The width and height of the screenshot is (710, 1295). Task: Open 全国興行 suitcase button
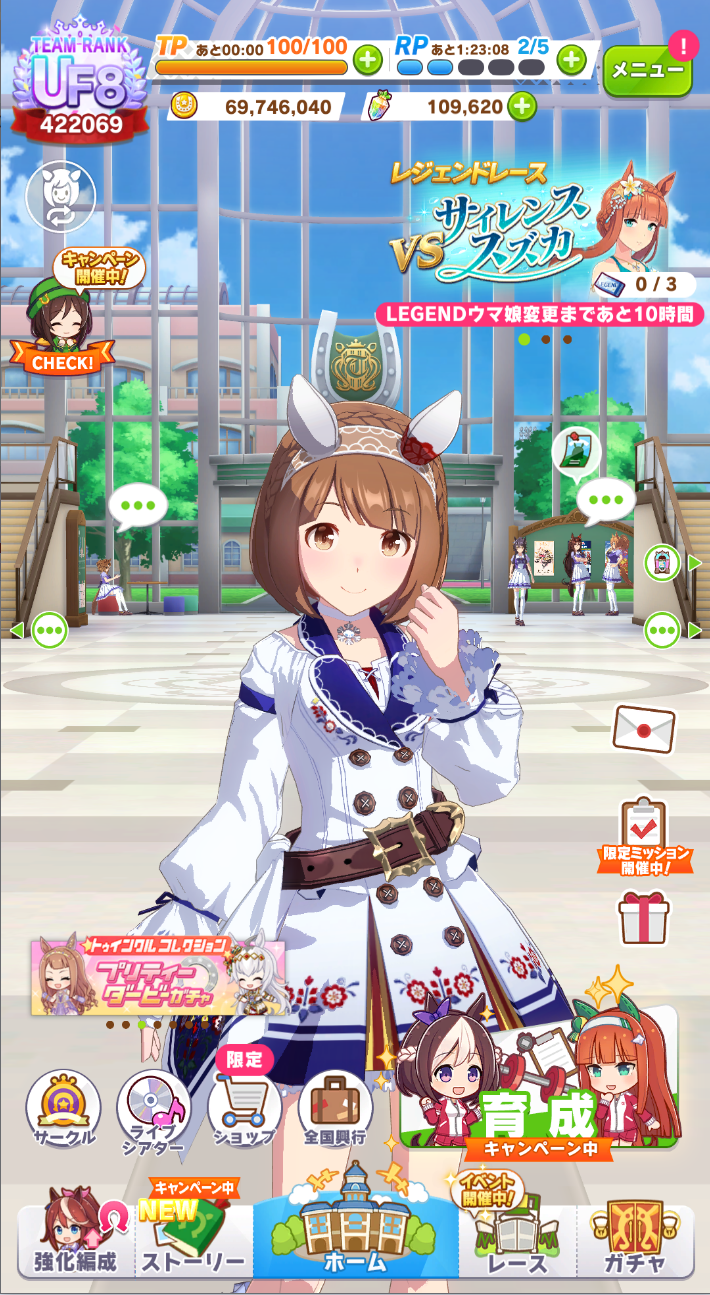335,1109
